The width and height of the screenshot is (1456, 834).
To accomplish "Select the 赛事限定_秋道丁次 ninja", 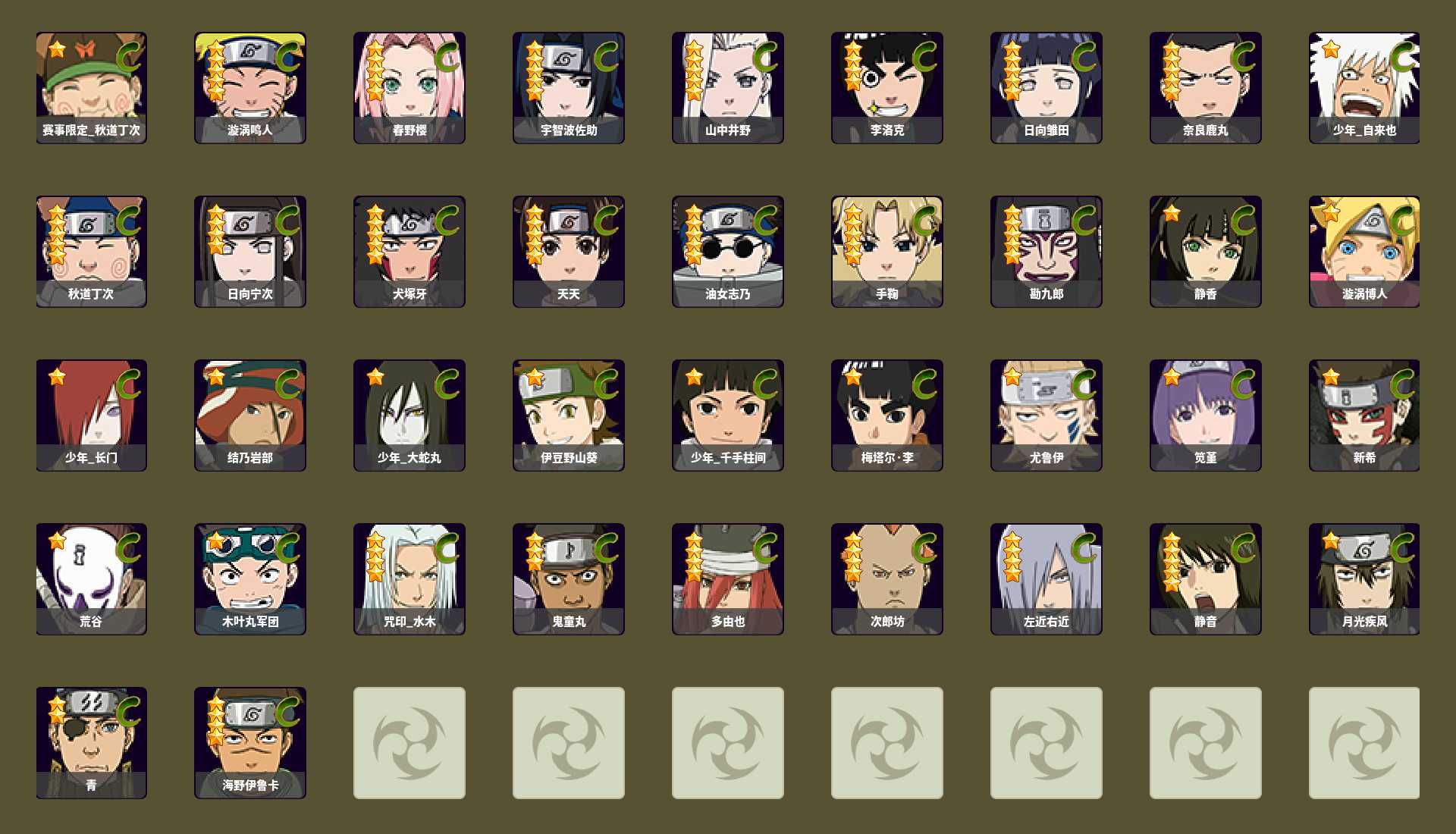I will pyautogui.click(x=91, y=87).
